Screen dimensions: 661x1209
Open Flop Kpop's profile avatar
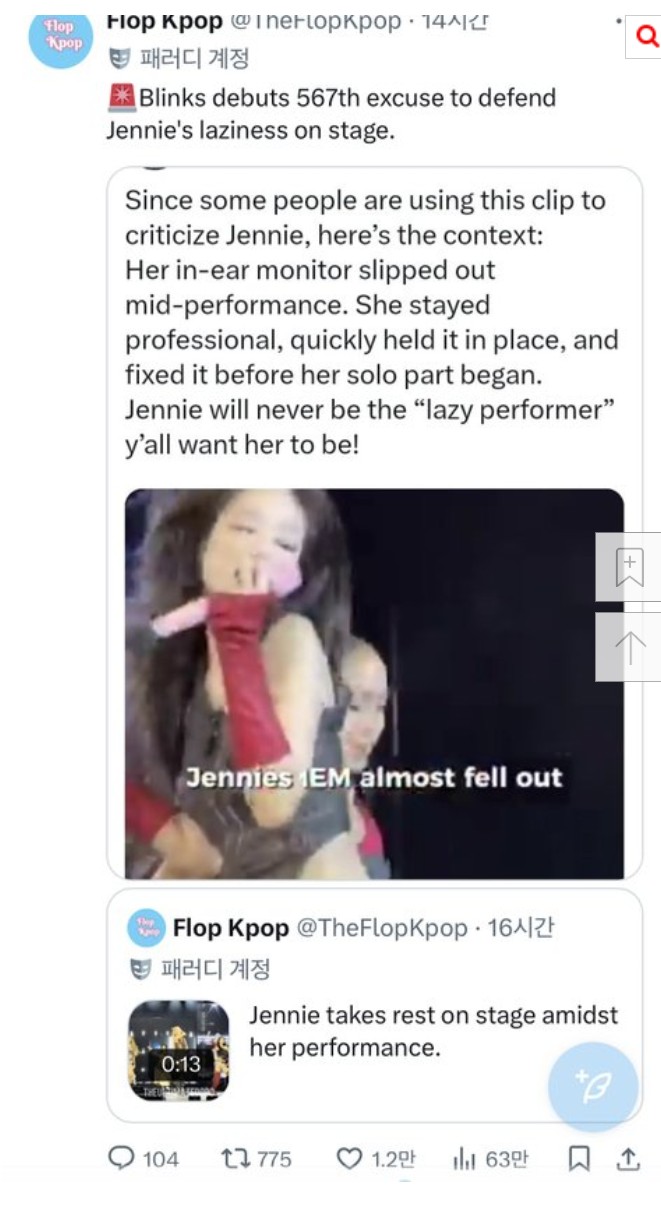60,36
